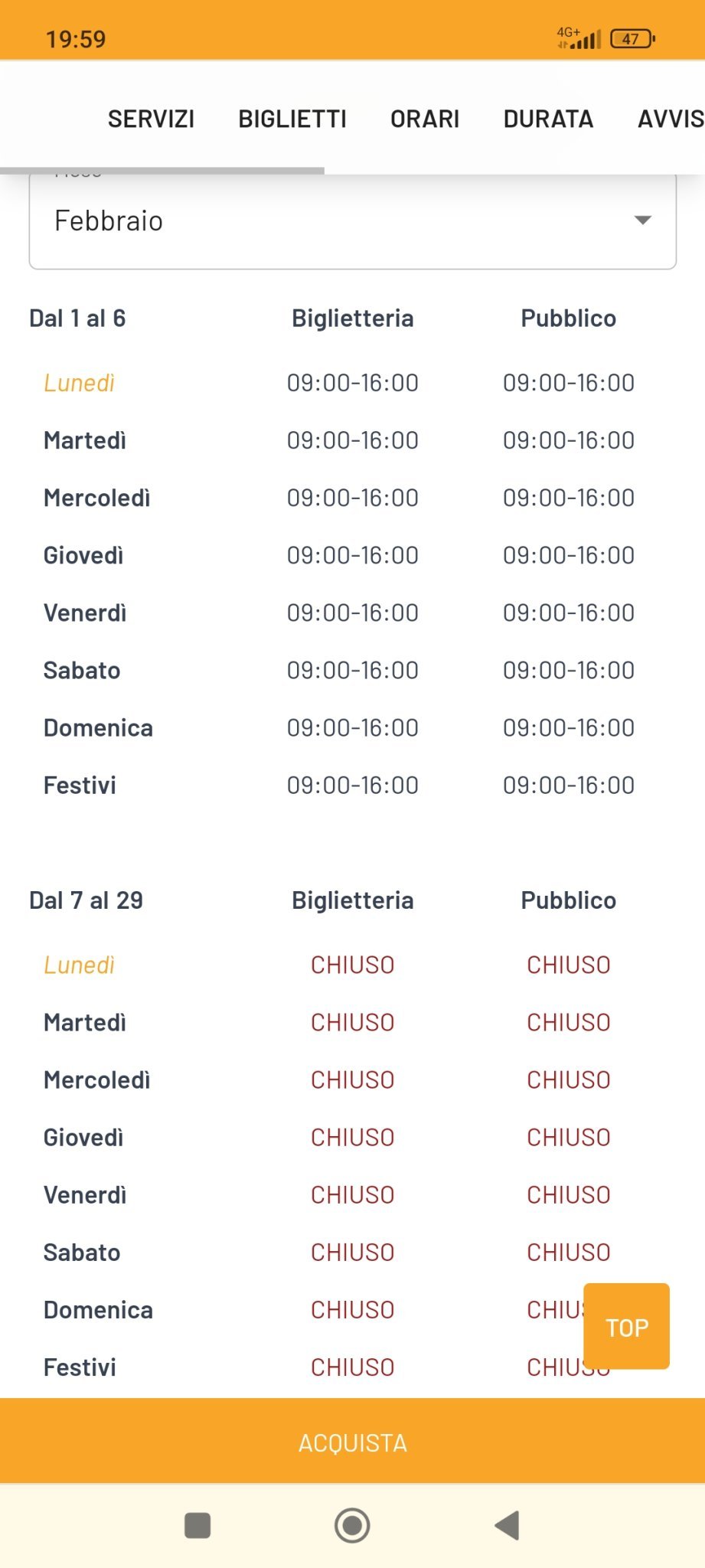The image size is (705, 1568).
Task: Expand the Febbraio month dropdown
Action: (352, 221)
